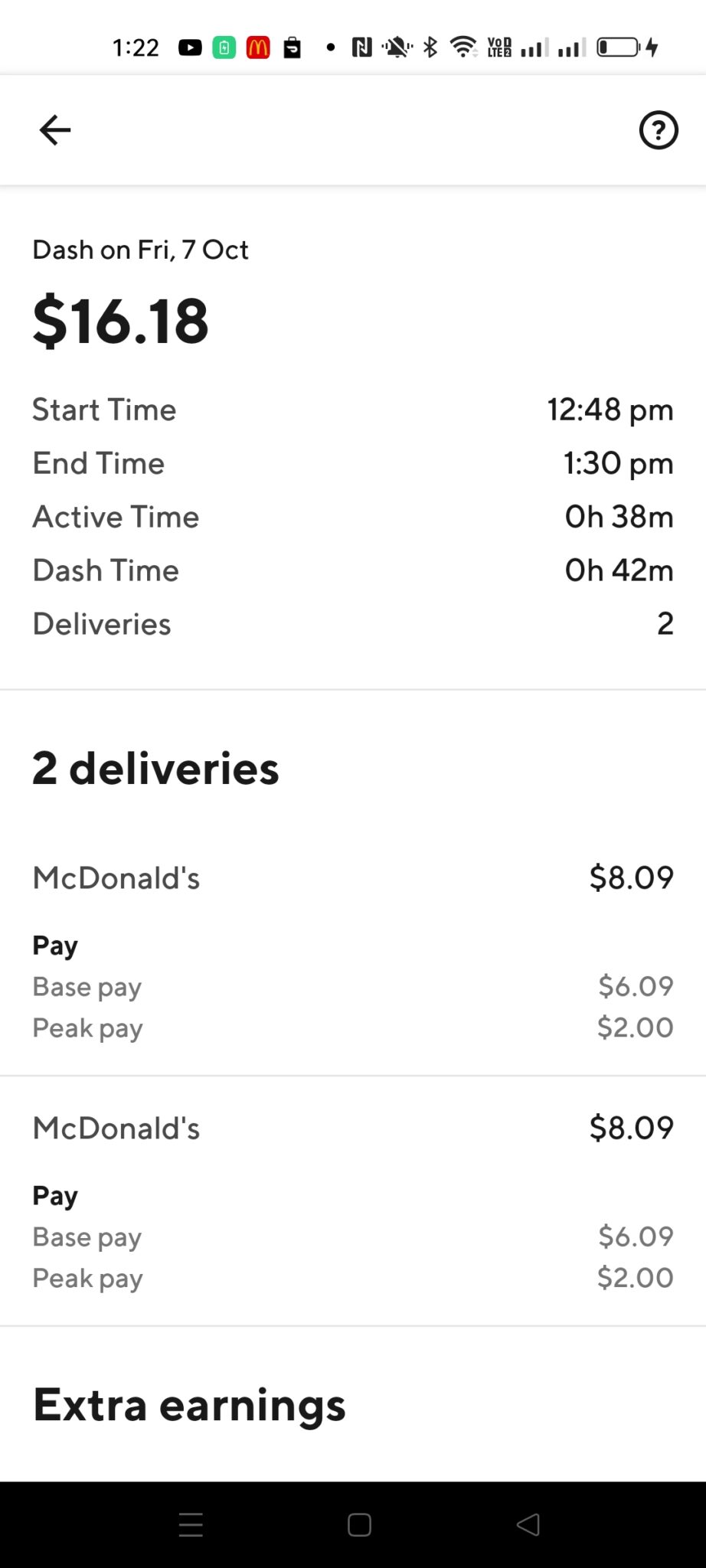Tap the Dash on Fri, 7 Oct header

(x=140, y=250)
